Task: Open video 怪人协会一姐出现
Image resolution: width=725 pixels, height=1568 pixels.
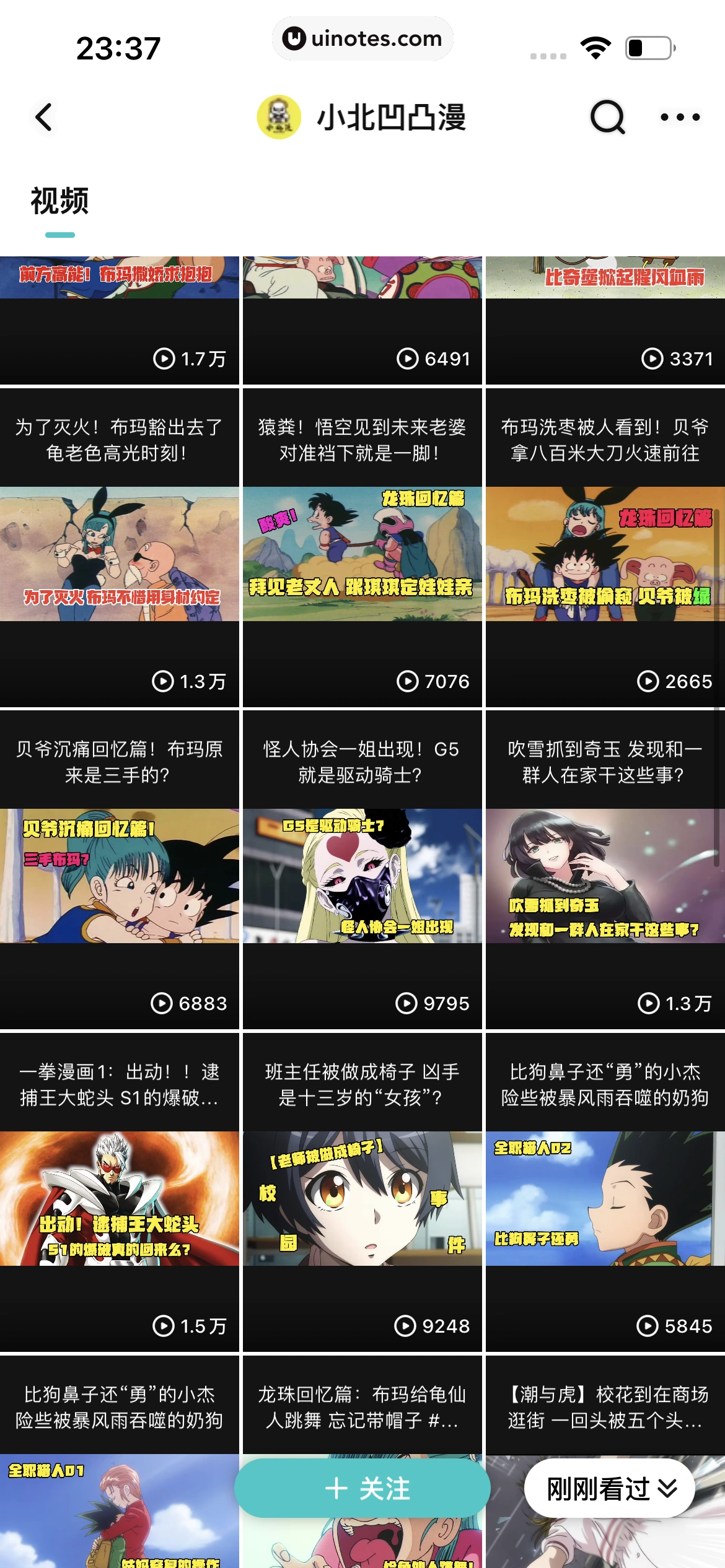Action: tap(362, 876)
